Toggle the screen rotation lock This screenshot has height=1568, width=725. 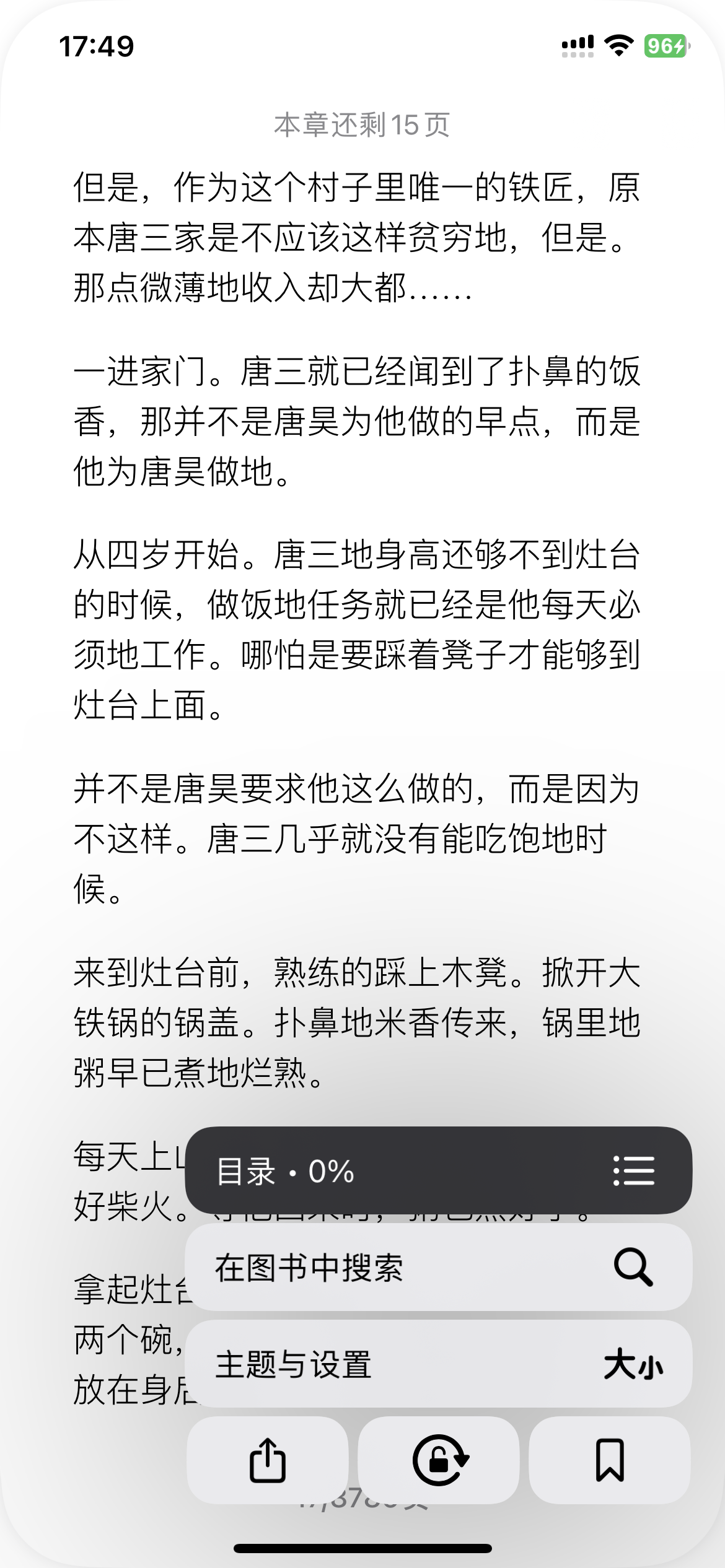(x=439, y=1460)
